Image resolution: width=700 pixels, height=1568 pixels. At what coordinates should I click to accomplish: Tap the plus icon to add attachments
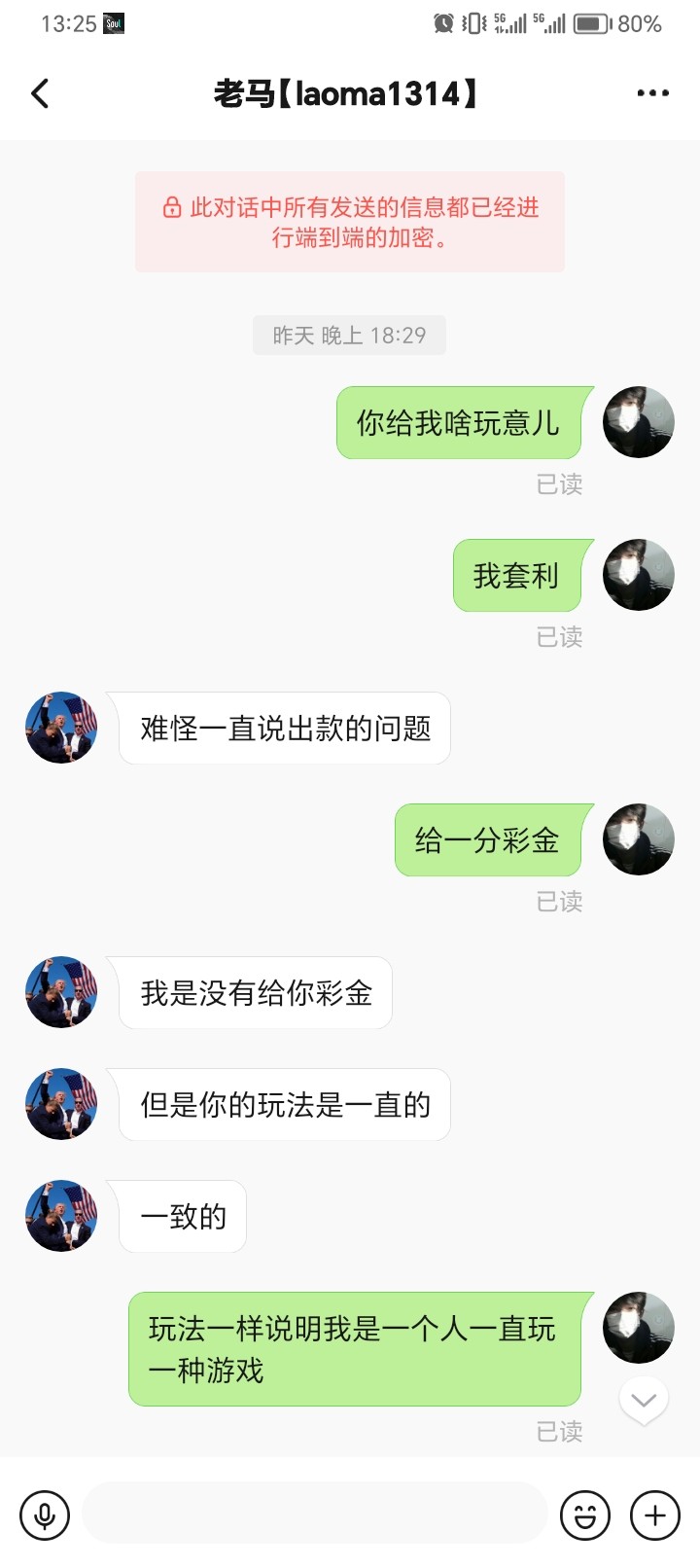(x=653, y=1514)
